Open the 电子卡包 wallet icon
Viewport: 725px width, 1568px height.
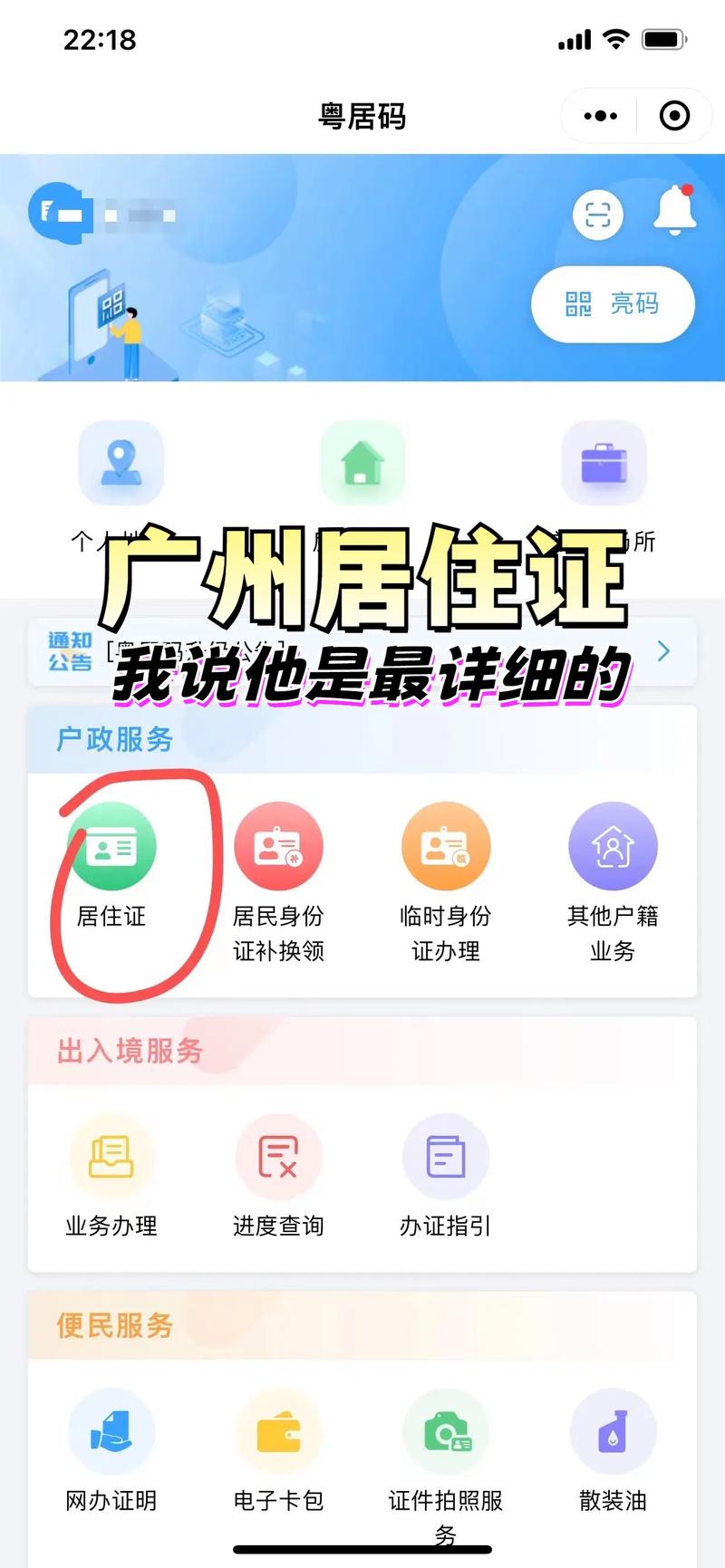[277, 1432]
